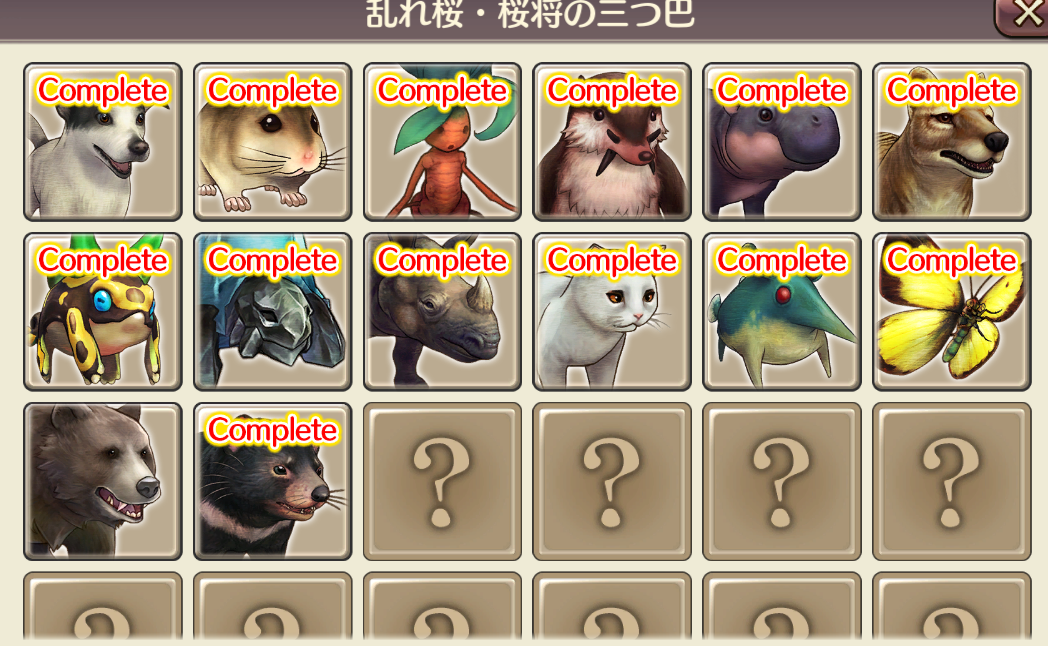Image resolution: width=1048 pixels, height=646 pixels.
Task: Open the brown bear tile
Action: point(103,482)
